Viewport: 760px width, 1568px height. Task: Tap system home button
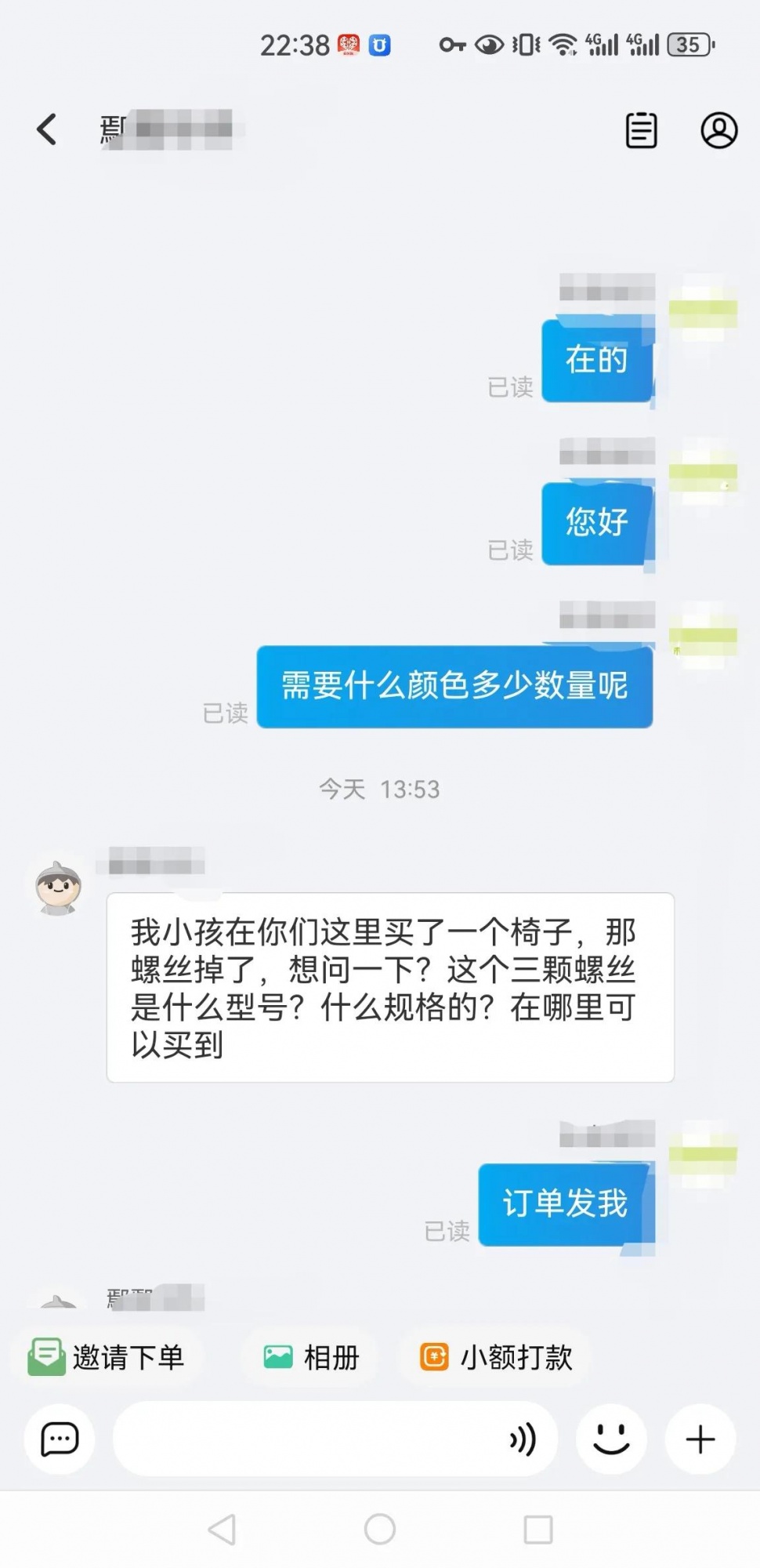coord(380,1529)
